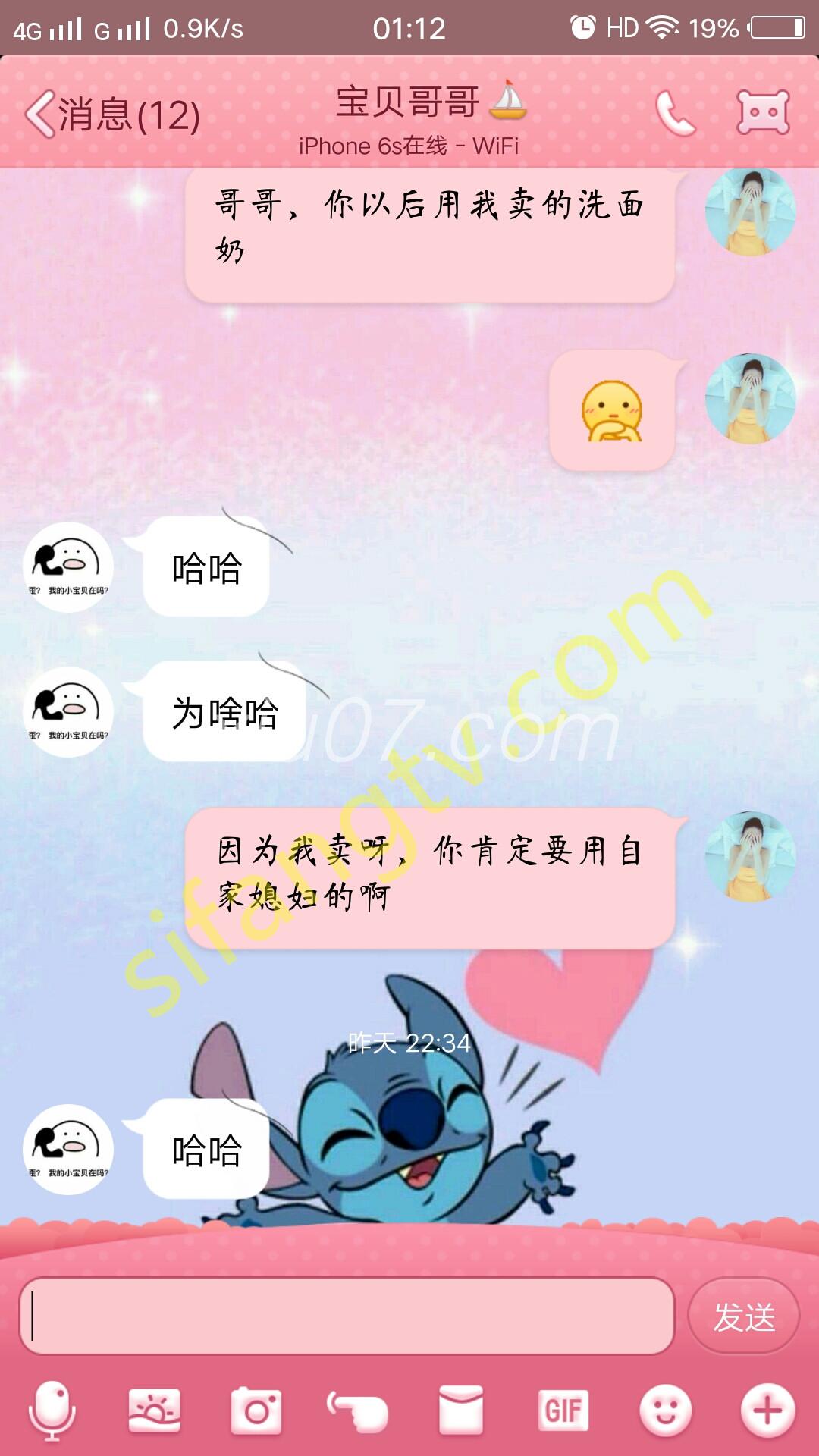Record a voice message with microphone
Screen dimensions: 819x1456
tap(52, 1410)
